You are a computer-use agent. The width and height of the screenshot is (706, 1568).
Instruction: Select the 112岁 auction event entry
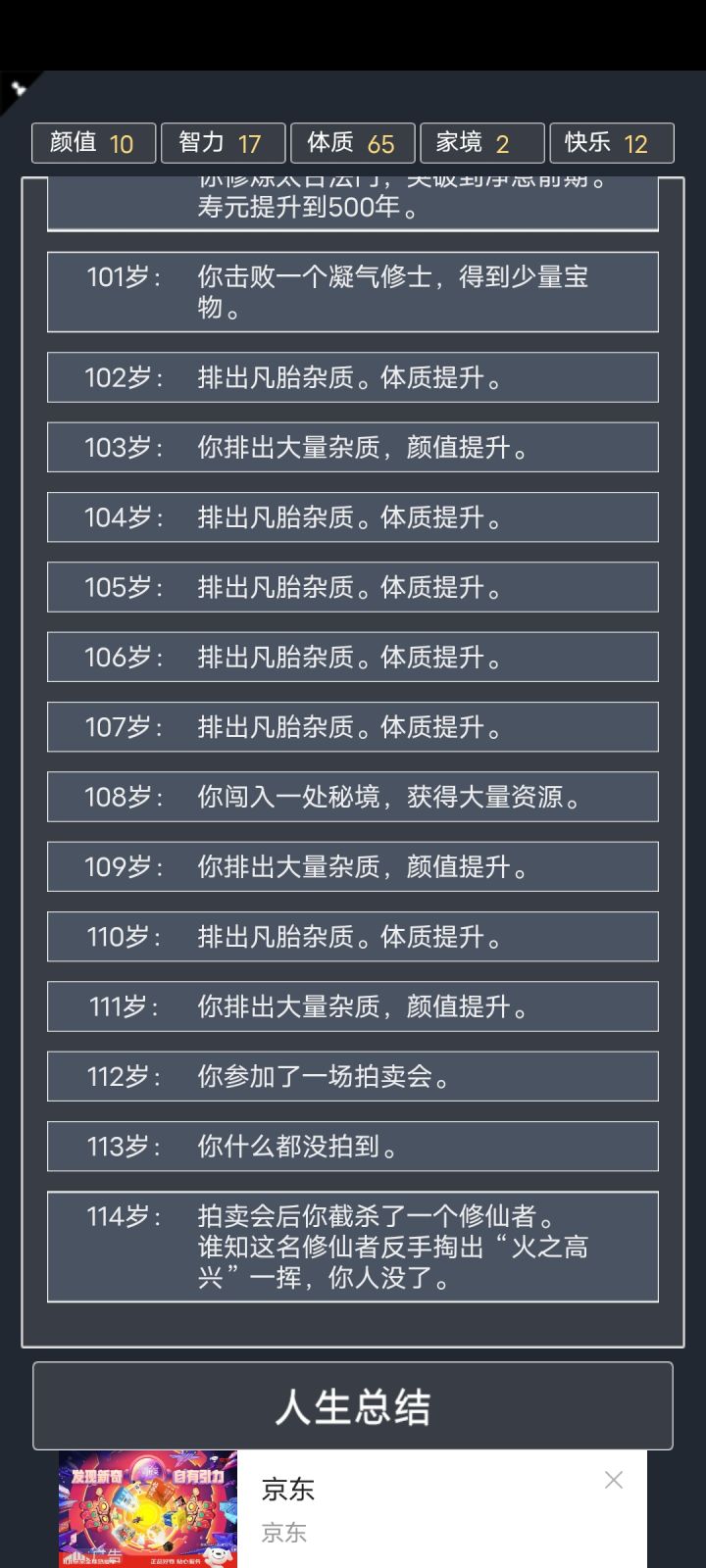coord(352,1076)
